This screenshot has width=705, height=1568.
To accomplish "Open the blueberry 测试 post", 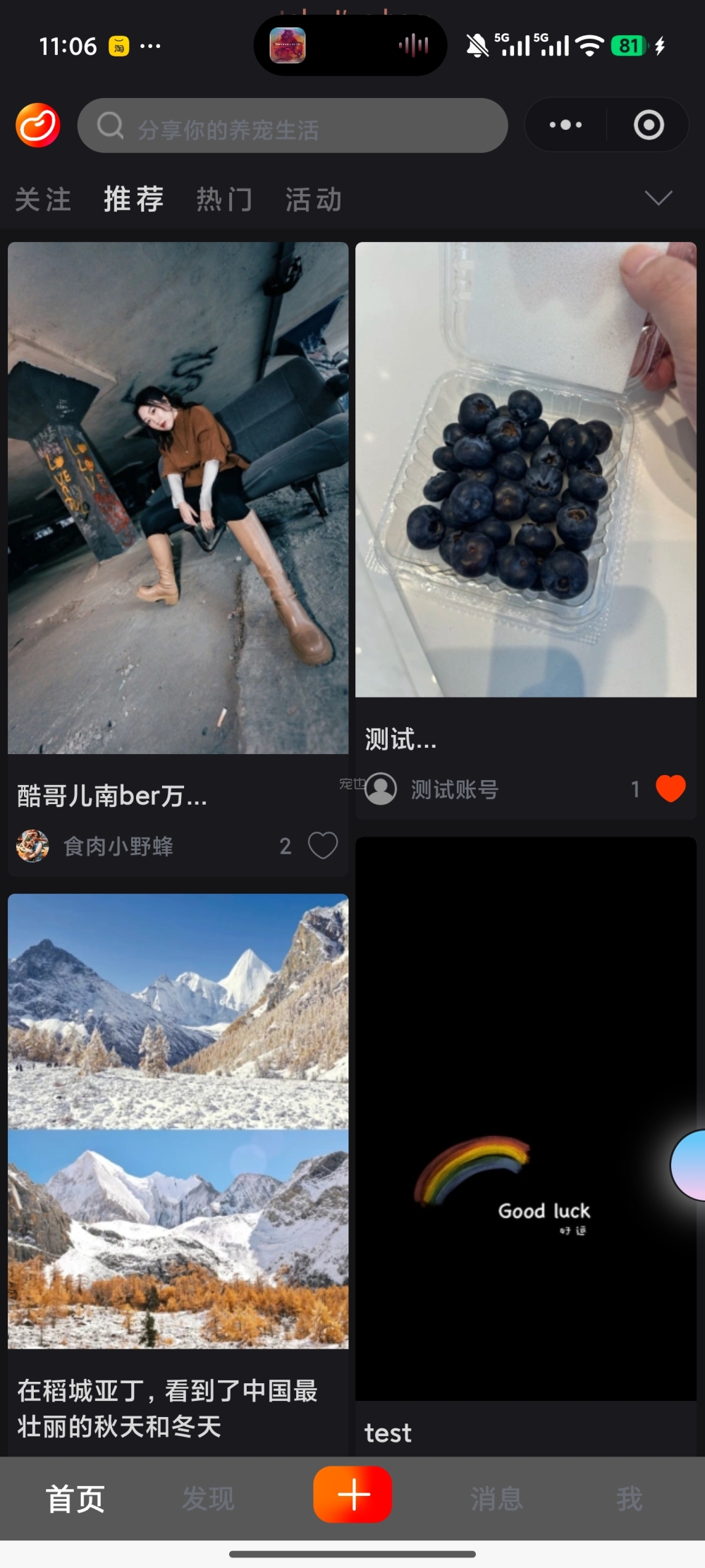I will pos(526,470).
